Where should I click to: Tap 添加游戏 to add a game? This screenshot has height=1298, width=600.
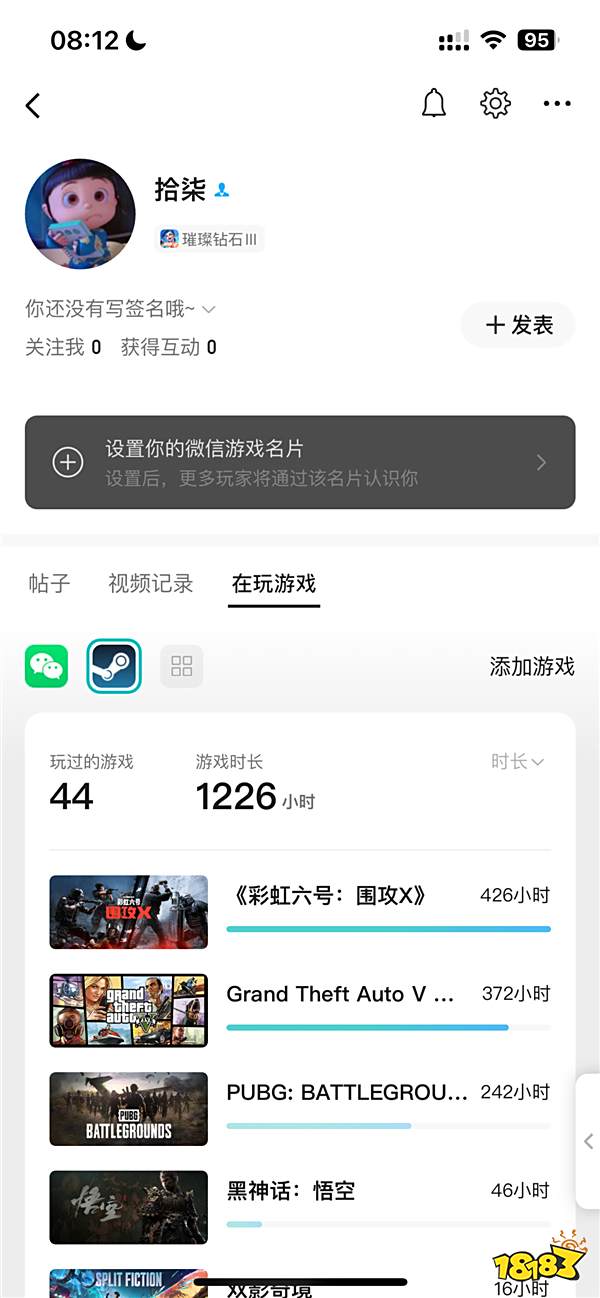[x=532, y=667]
